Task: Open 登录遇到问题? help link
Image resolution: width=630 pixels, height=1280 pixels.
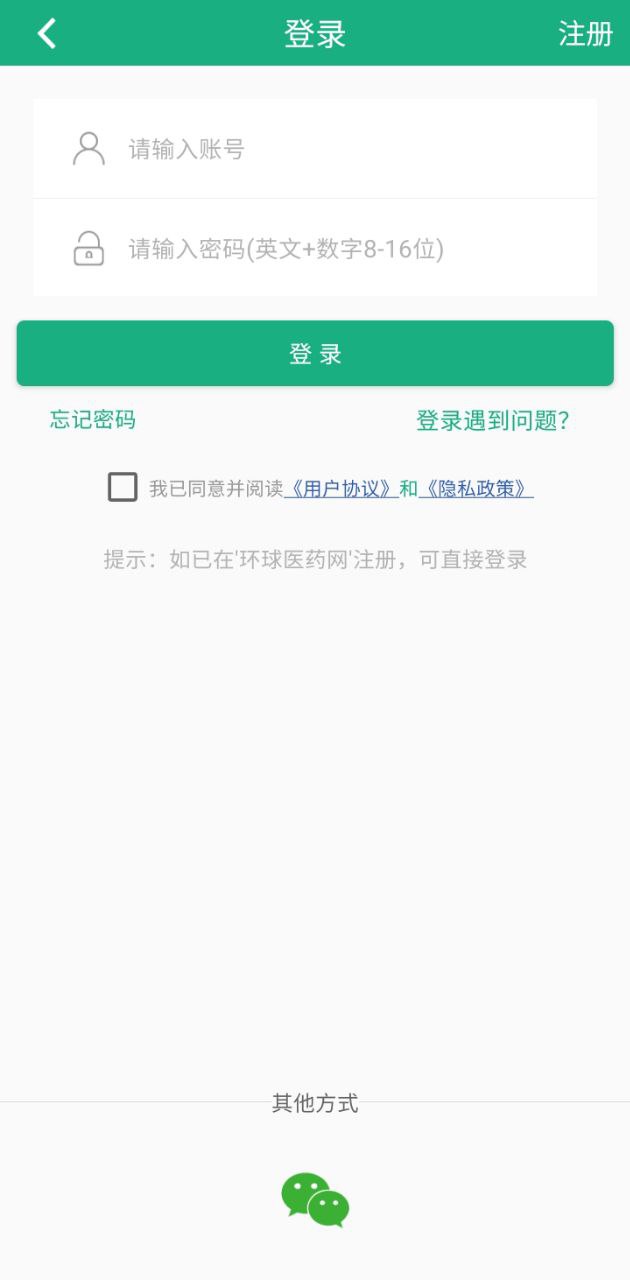Action: pyautogui.click(x=493, y=421)
